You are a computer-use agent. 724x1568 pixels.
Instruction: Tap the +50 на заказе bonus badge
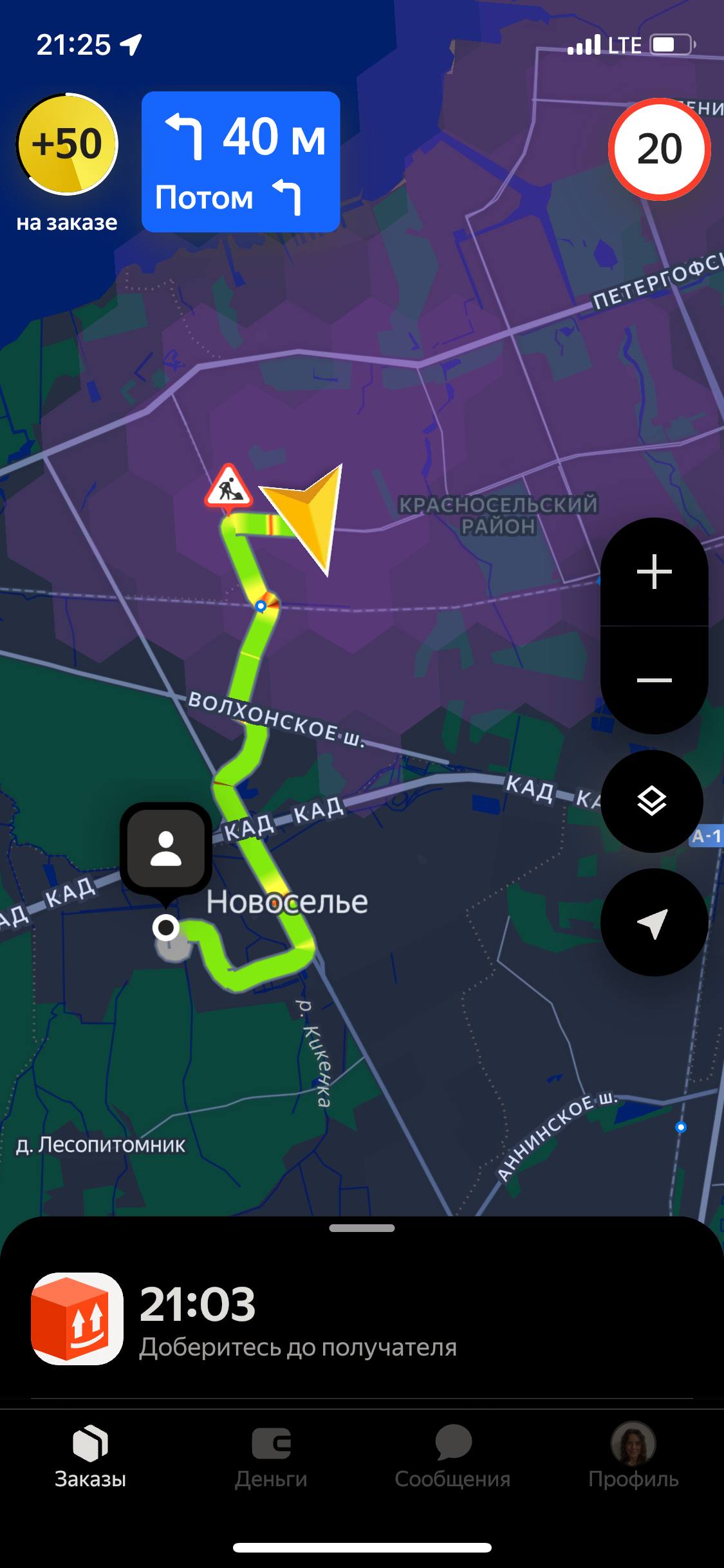point(67,144)
